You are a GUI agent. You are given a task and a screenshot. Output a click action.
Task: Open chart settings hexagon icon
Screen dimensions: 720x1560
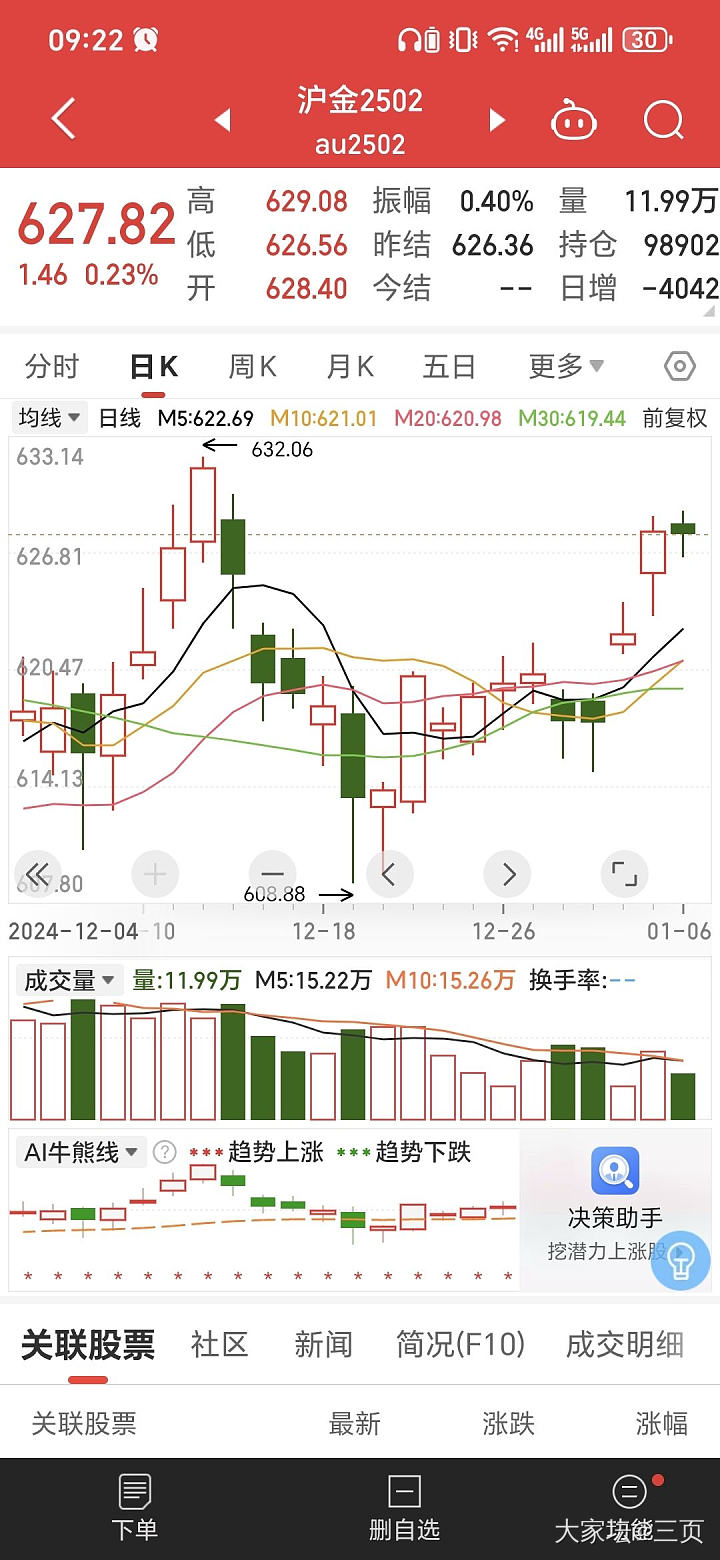pos(679,367)
